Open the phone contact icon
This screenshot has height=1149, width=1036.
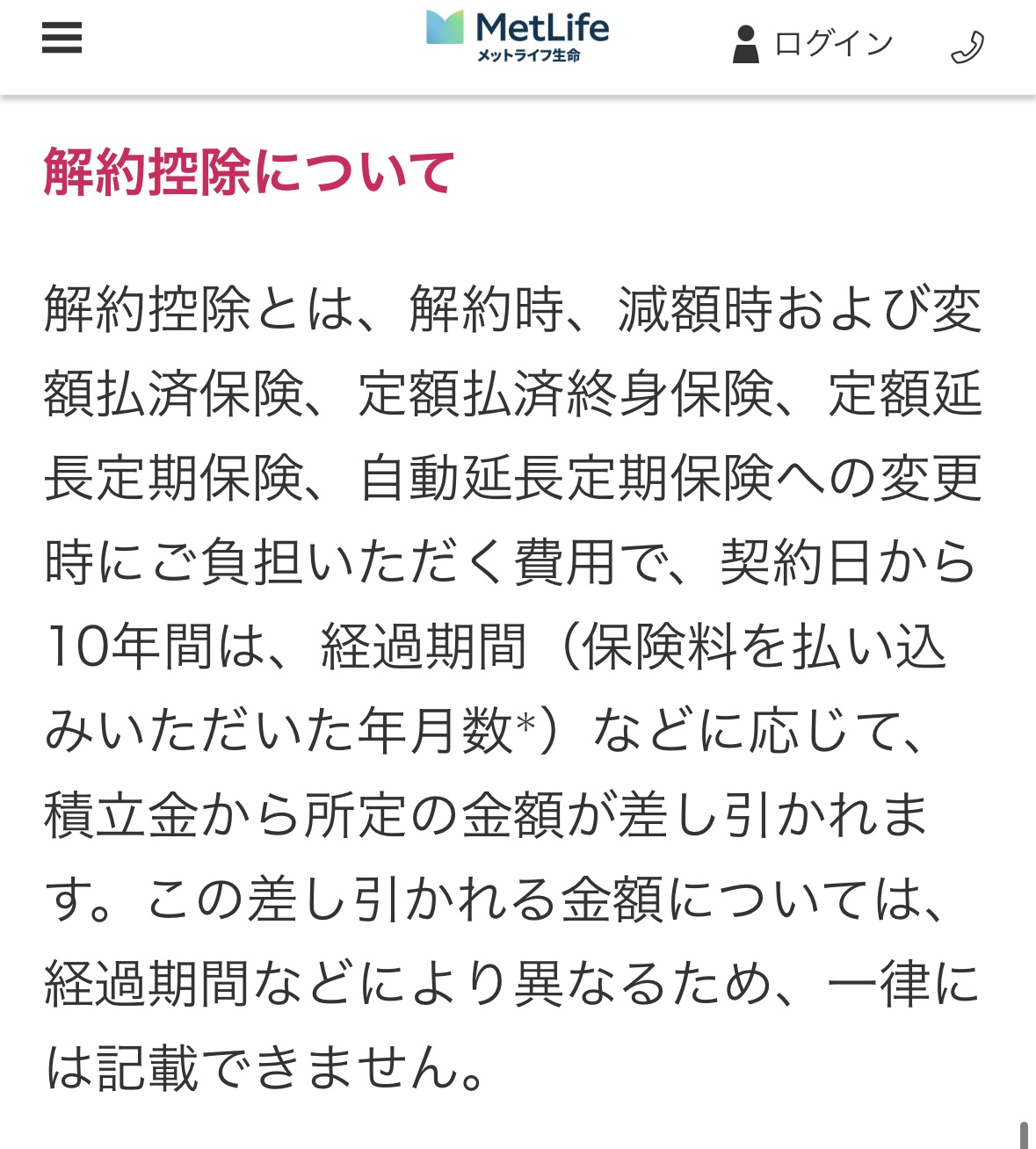(967, 47)
